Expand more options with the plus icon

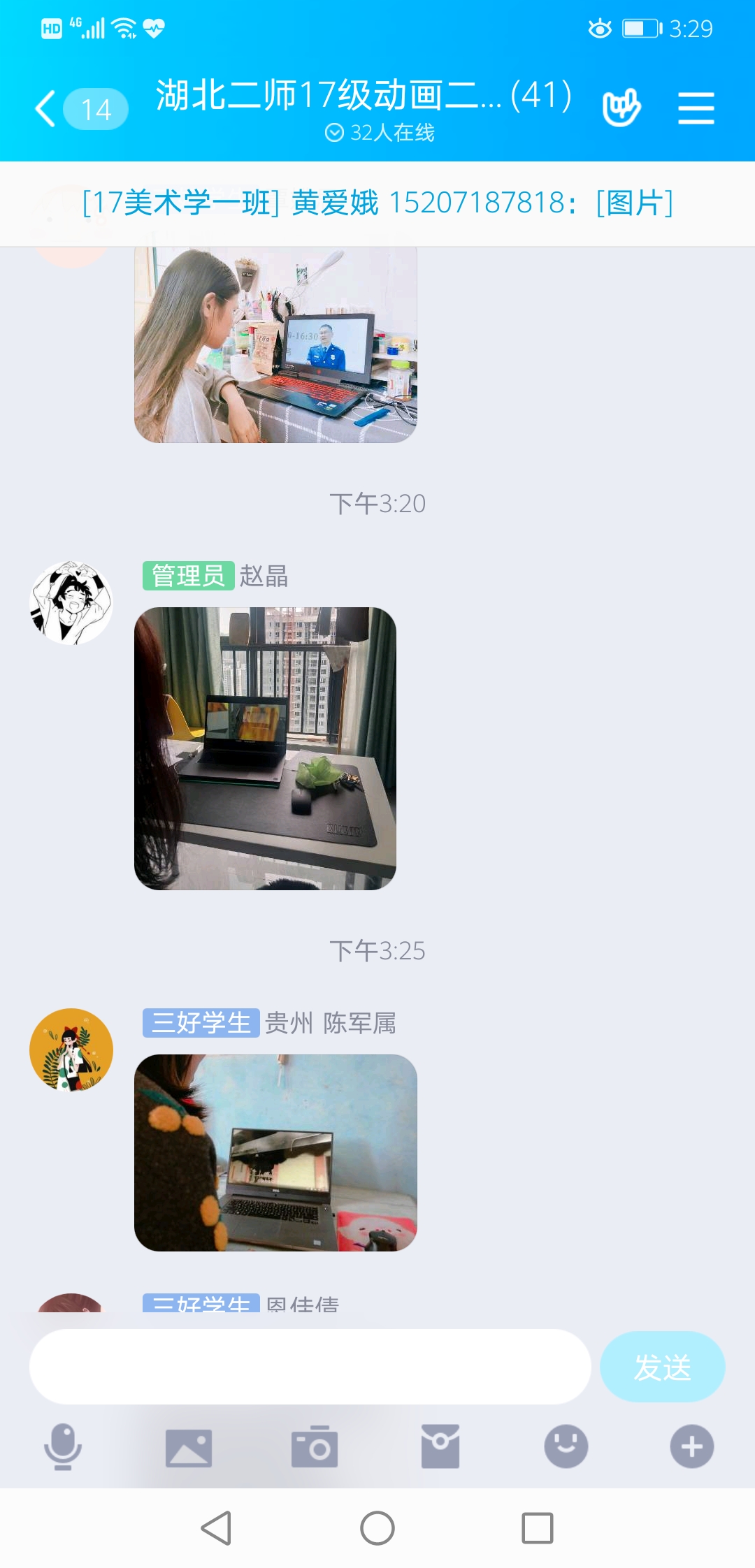691,1446
